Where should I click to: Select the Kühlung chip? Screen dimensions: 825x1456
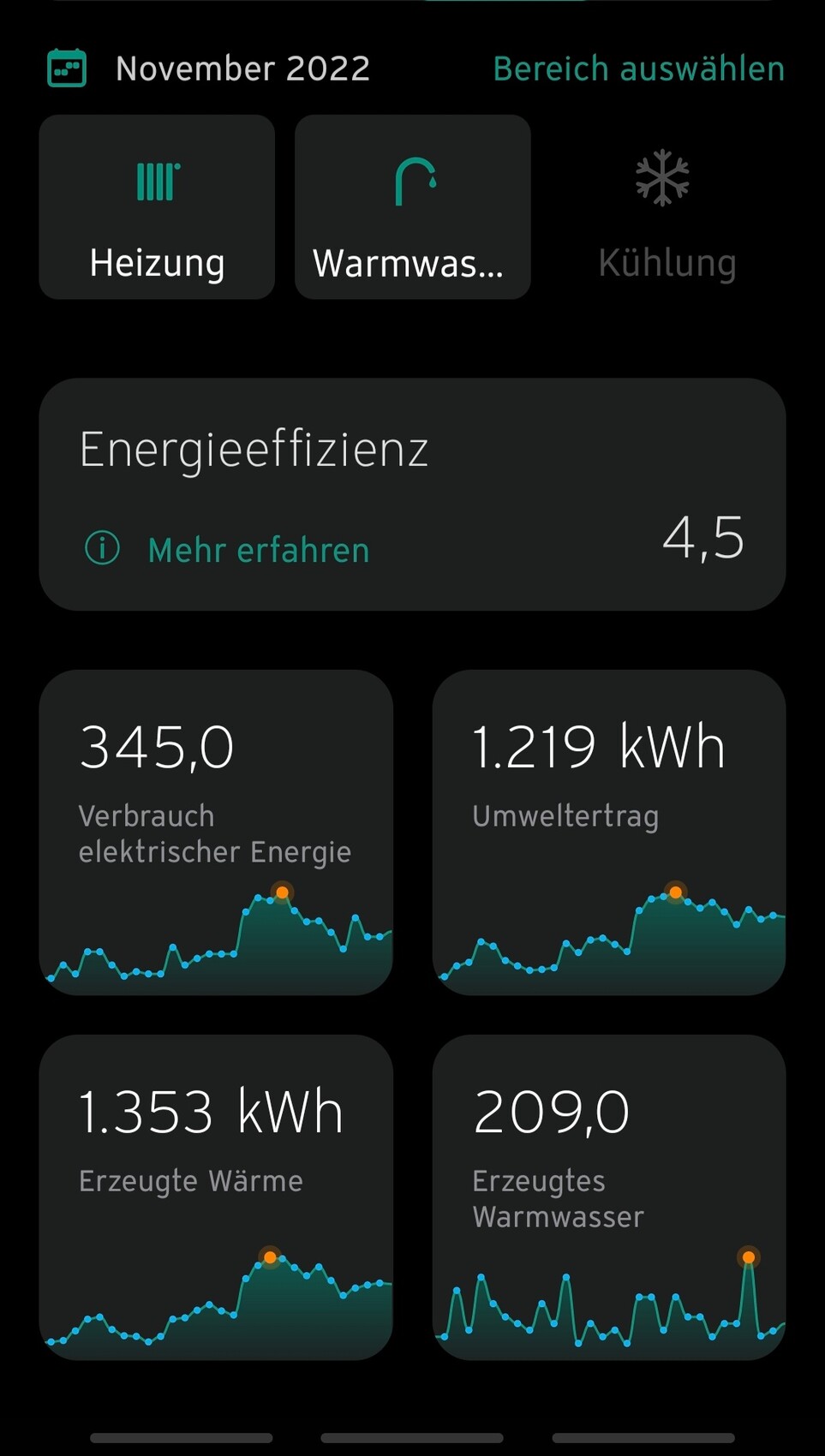coord(667,207)
